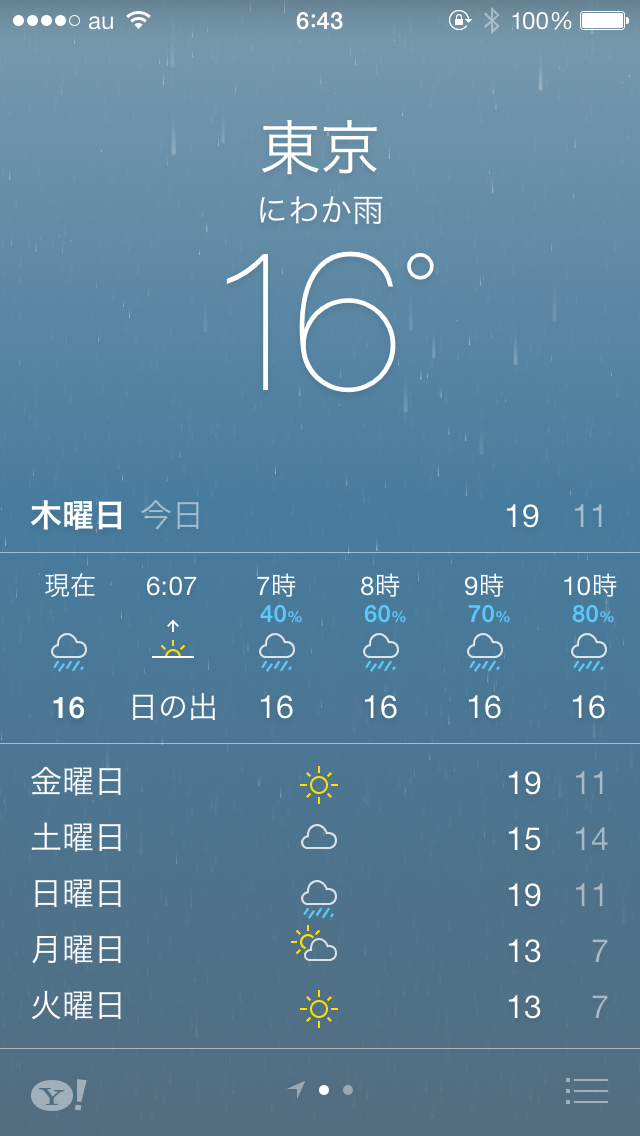Open the Yahoo weather link
Screen dimensions: 640x1136
click(x=59, y=1093)
